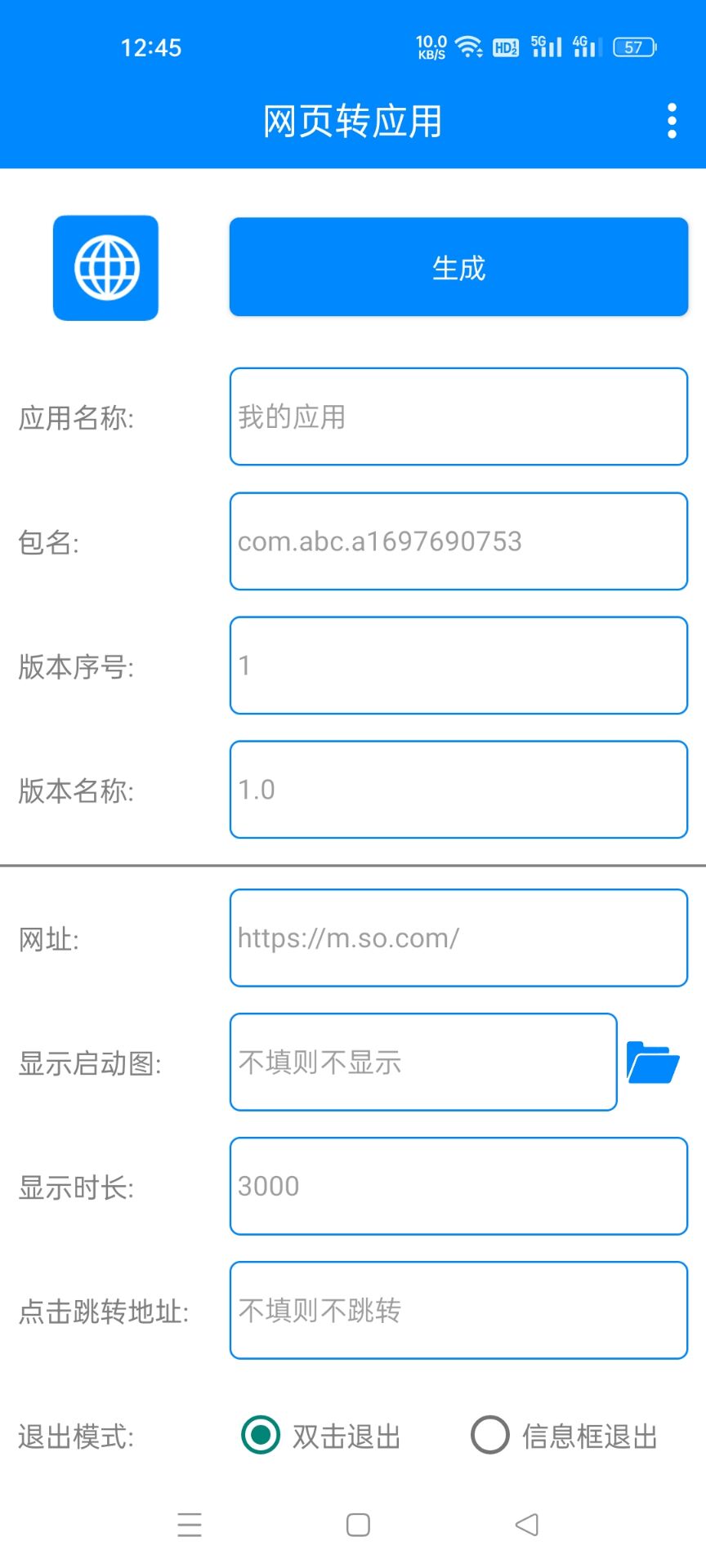Click the folder icon to pick splash image
Viewport: 706px width, 1568px height.
click(x=651, y=1062)
